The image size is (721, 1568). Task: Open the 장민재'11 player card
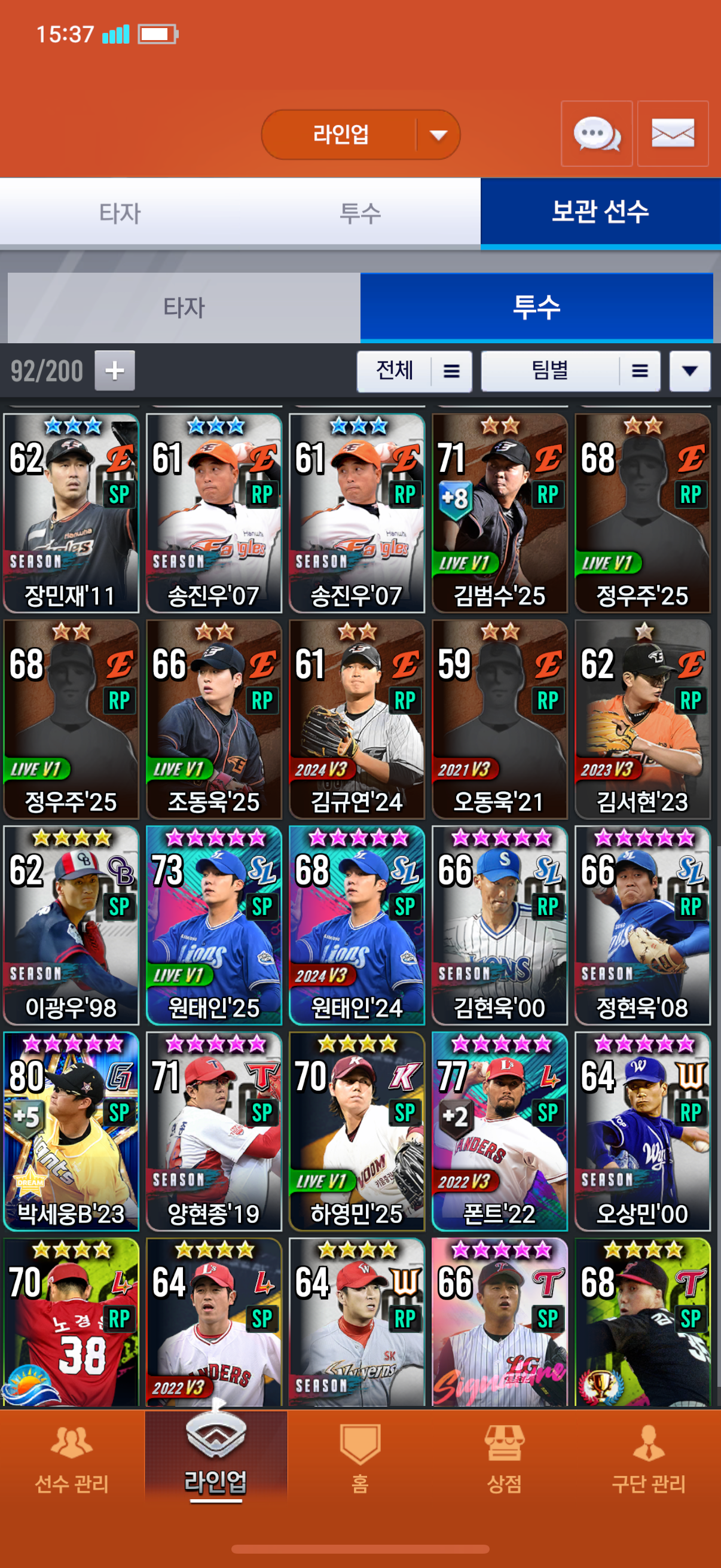(x=71, y=513)
